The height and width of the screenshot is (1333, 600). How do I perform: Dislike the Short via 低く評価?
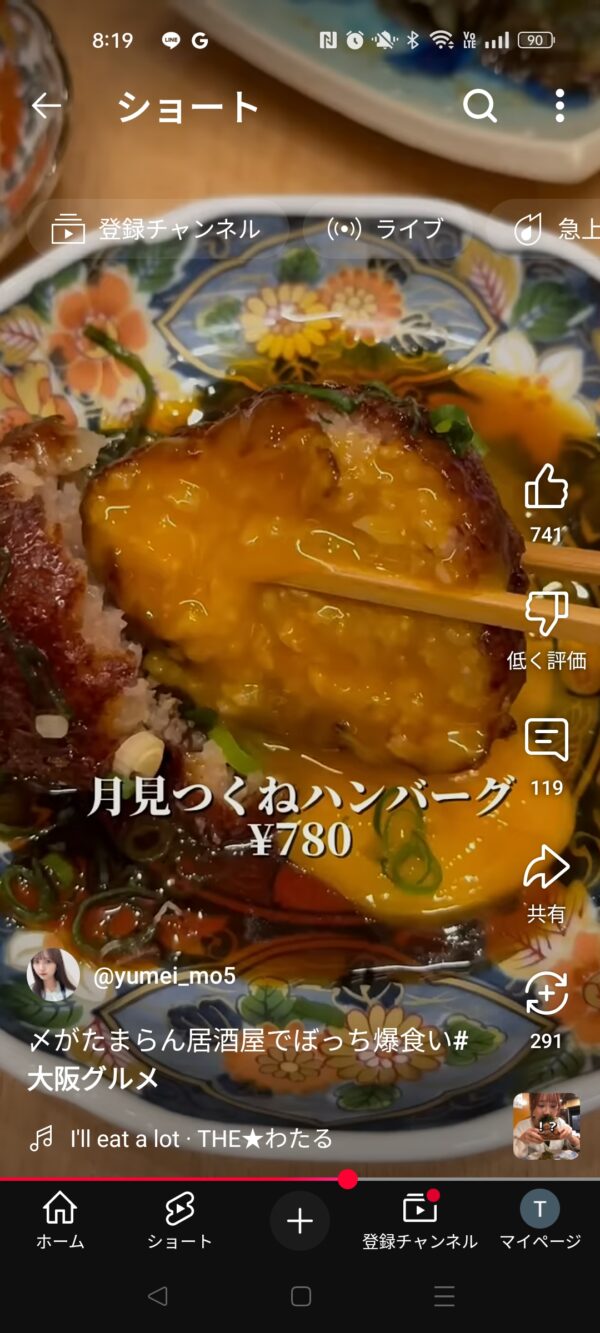547,630
